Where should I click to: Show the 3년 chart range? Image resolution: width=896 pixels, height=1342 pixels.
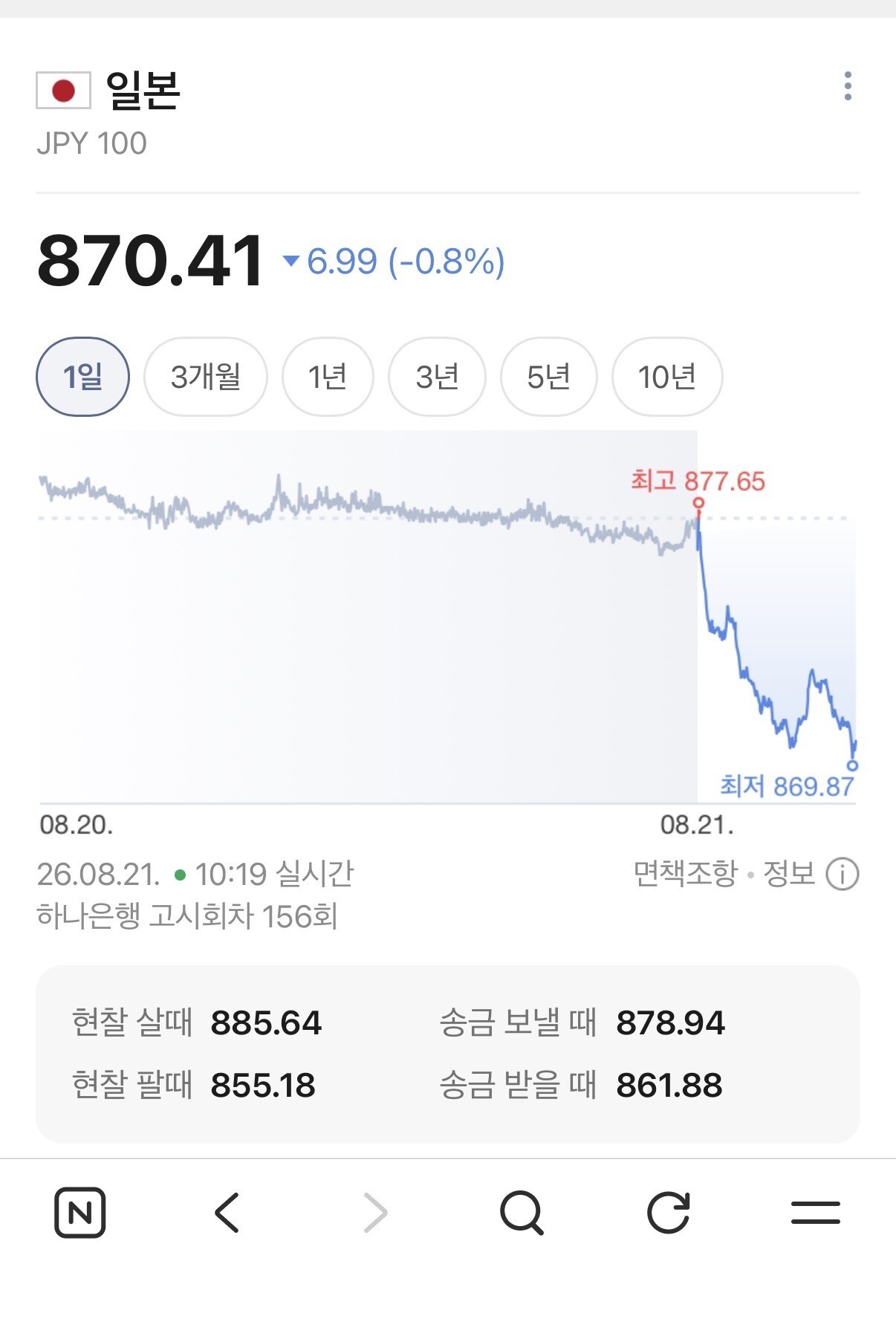(x=438, y=377)
